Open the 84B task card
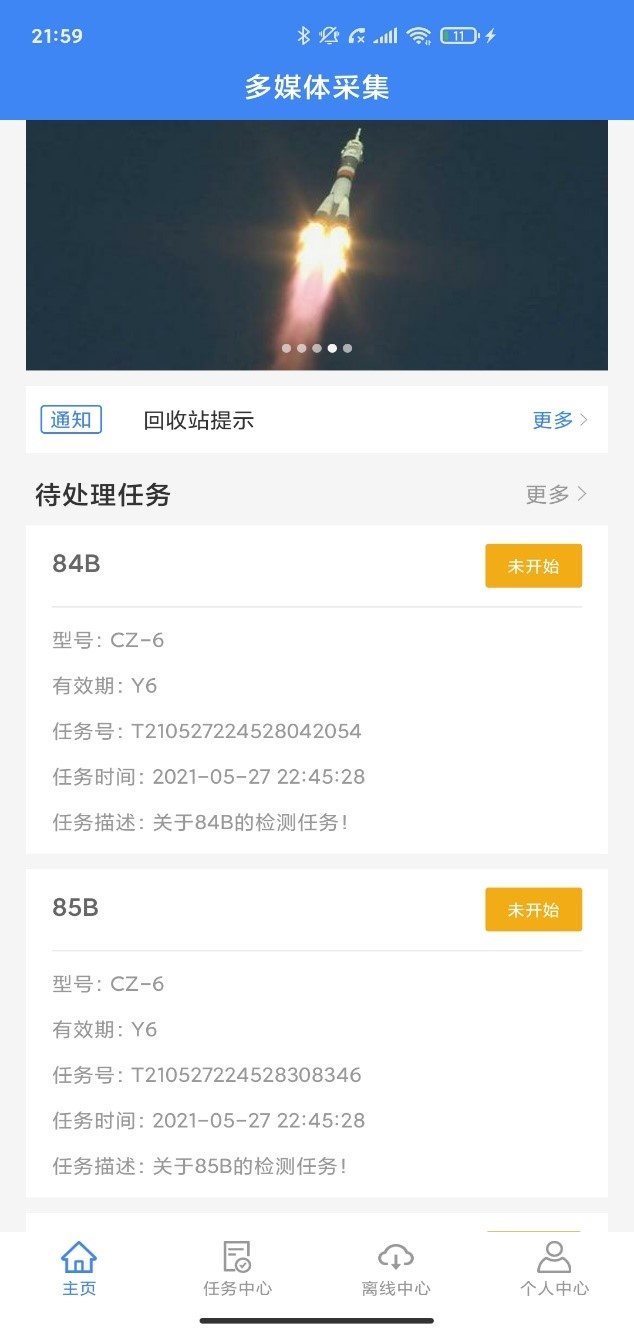 [317, 689]
